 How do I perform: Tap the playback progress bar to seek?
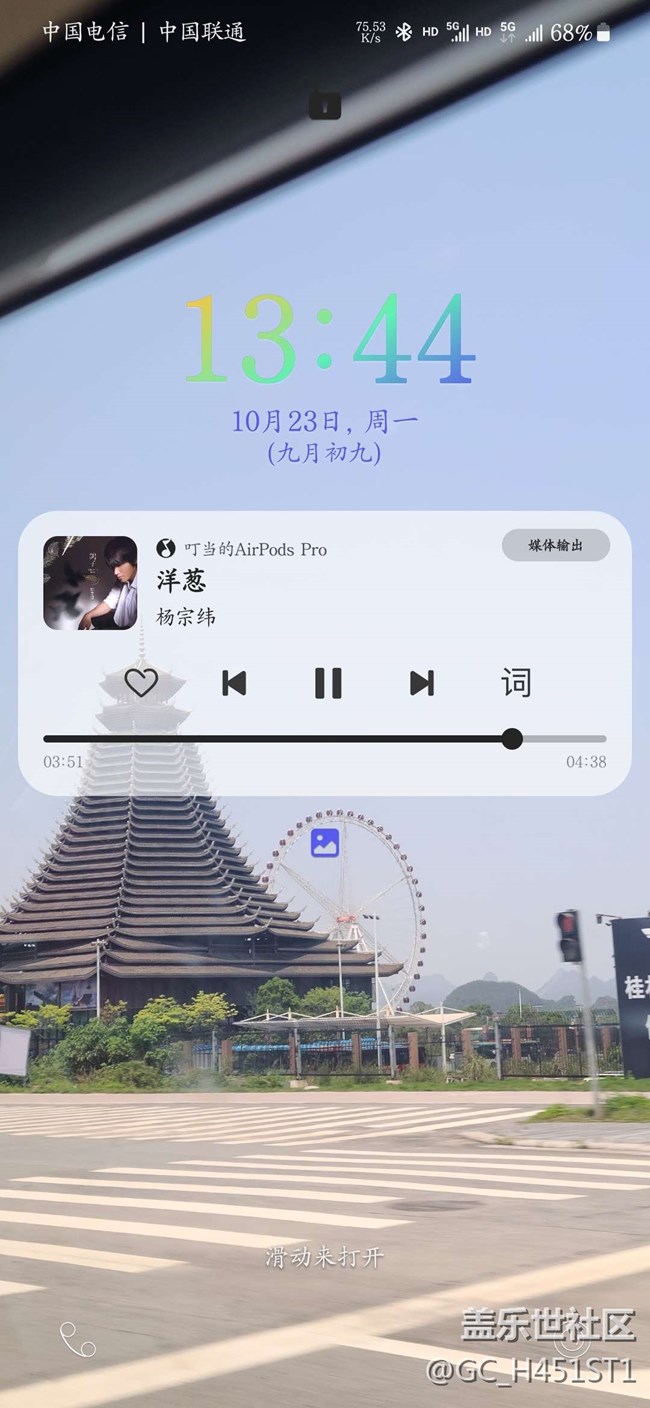(300, 739)
